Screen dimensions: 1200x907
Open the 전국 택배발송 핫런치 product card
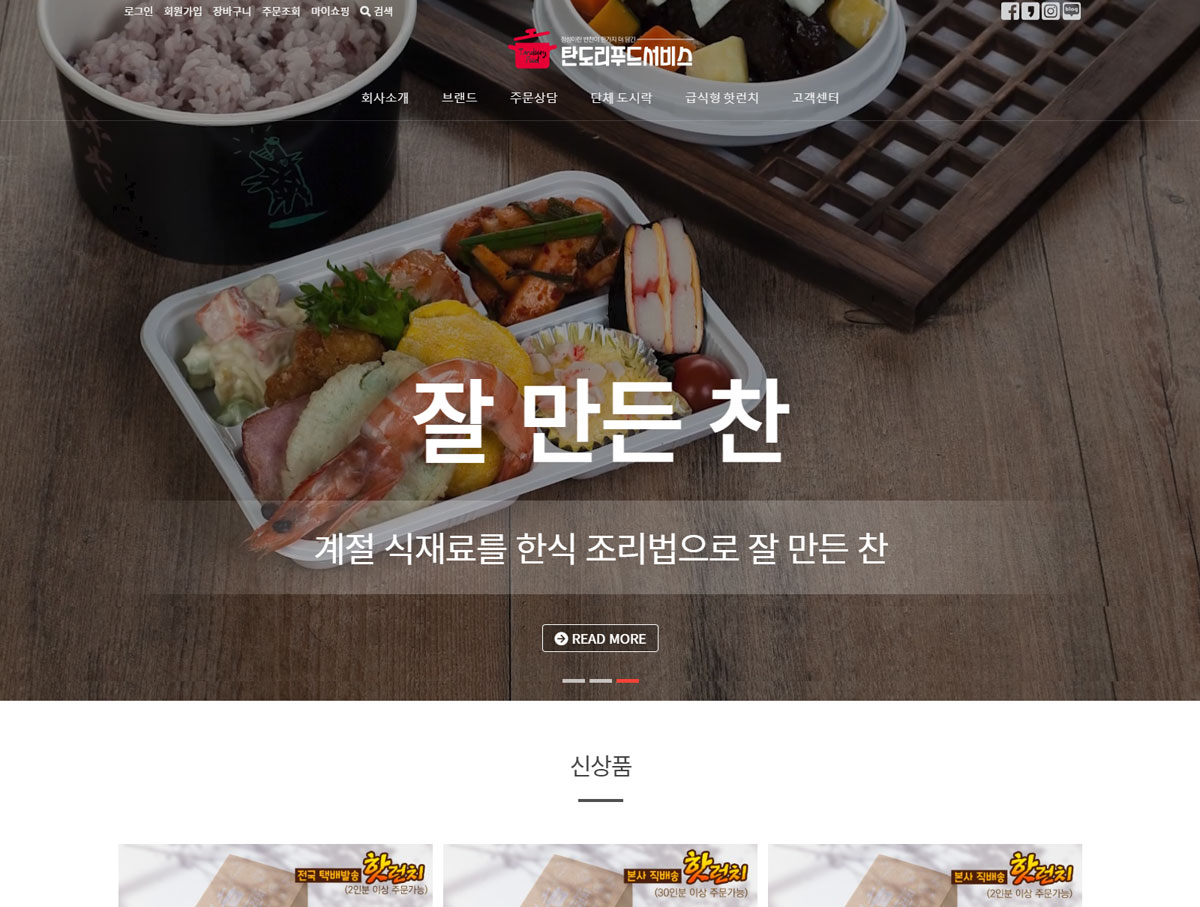[275, 875]
